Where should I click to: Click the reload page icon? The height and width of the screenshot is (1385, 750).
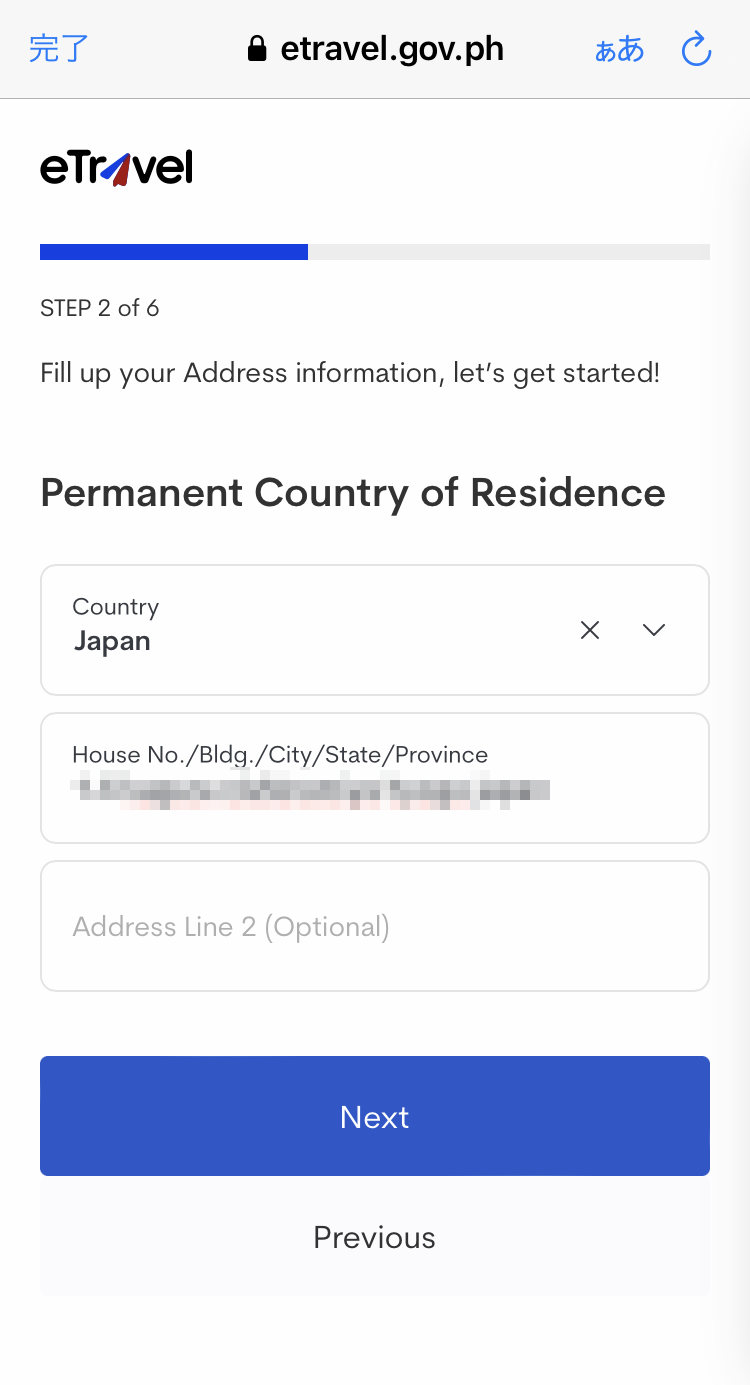696,48
